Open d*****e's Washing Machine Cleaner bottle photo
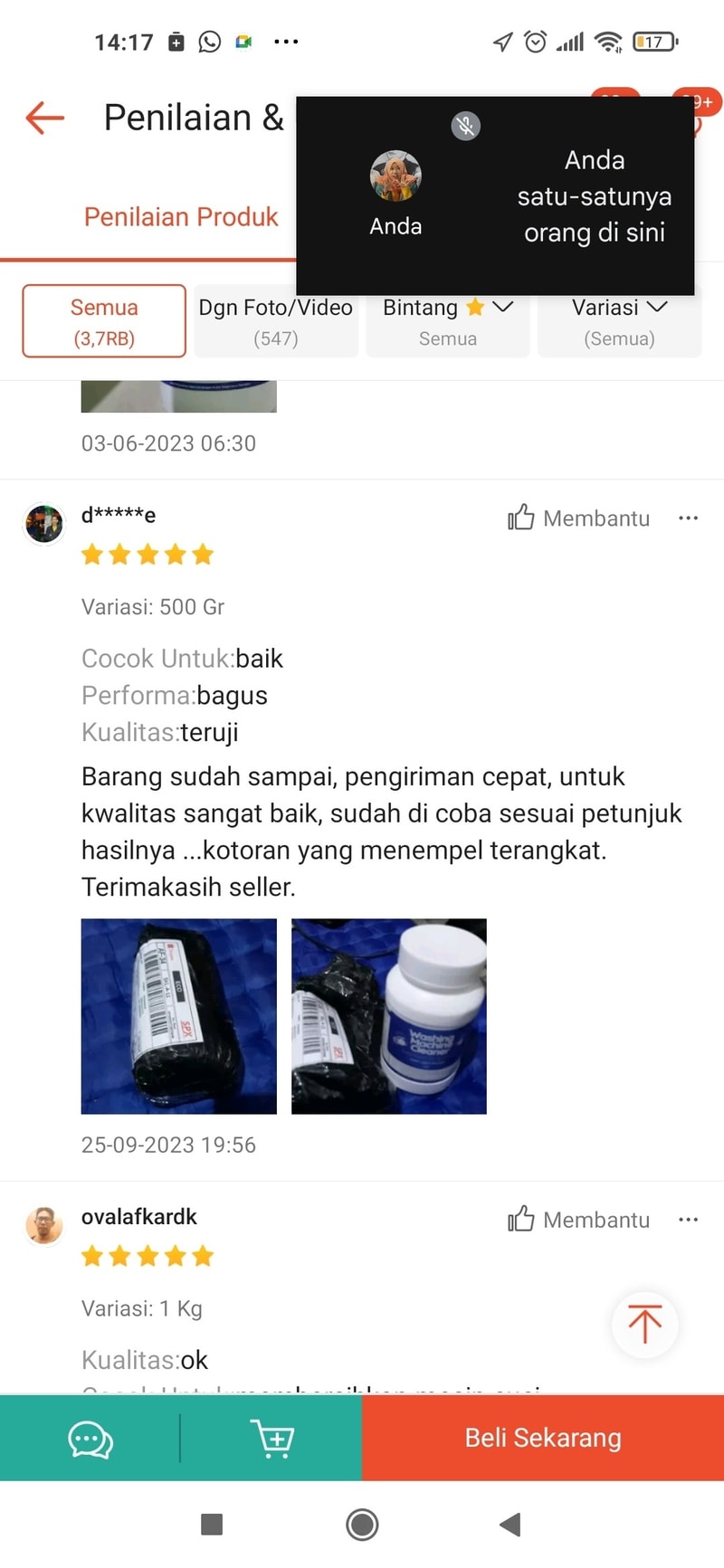Image resolution: width=724 pixels, height=1568 pixels. [389, 1016]
